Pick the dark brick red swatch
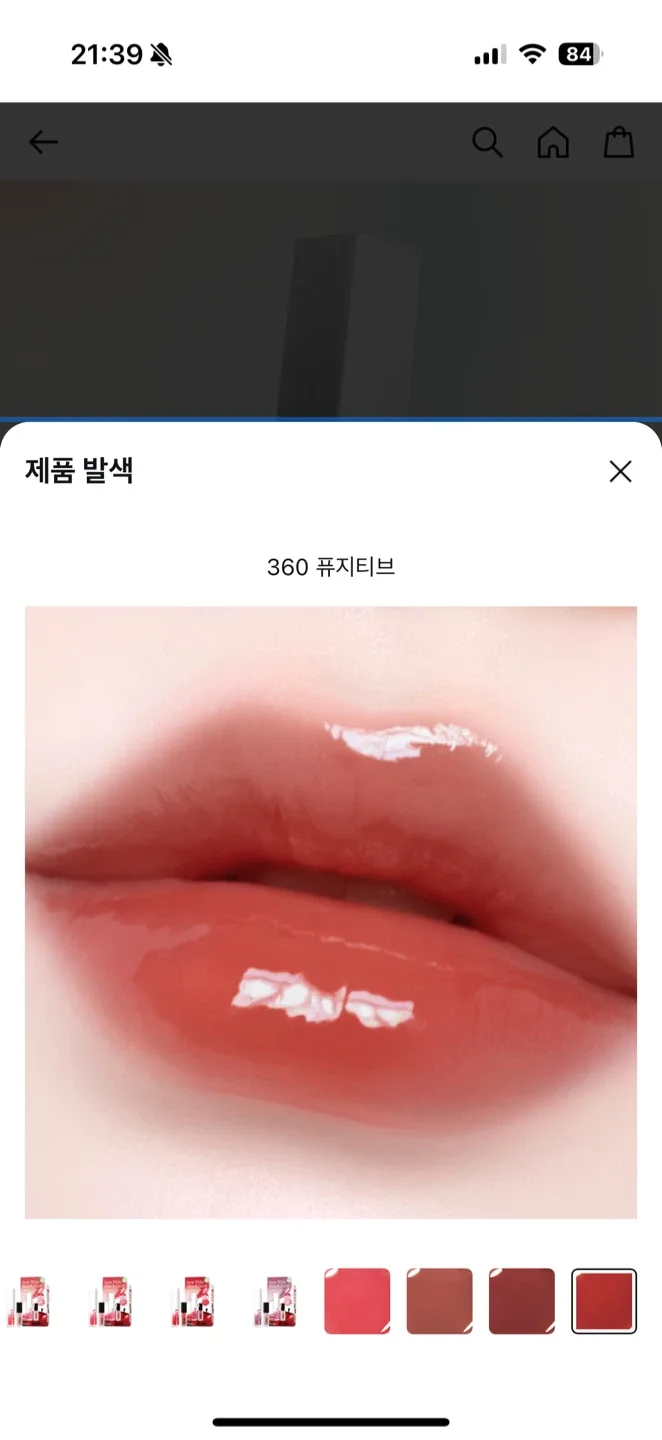Viewport: 662px width, 1440px height. pyautogui.click(x=521, y=1301)
